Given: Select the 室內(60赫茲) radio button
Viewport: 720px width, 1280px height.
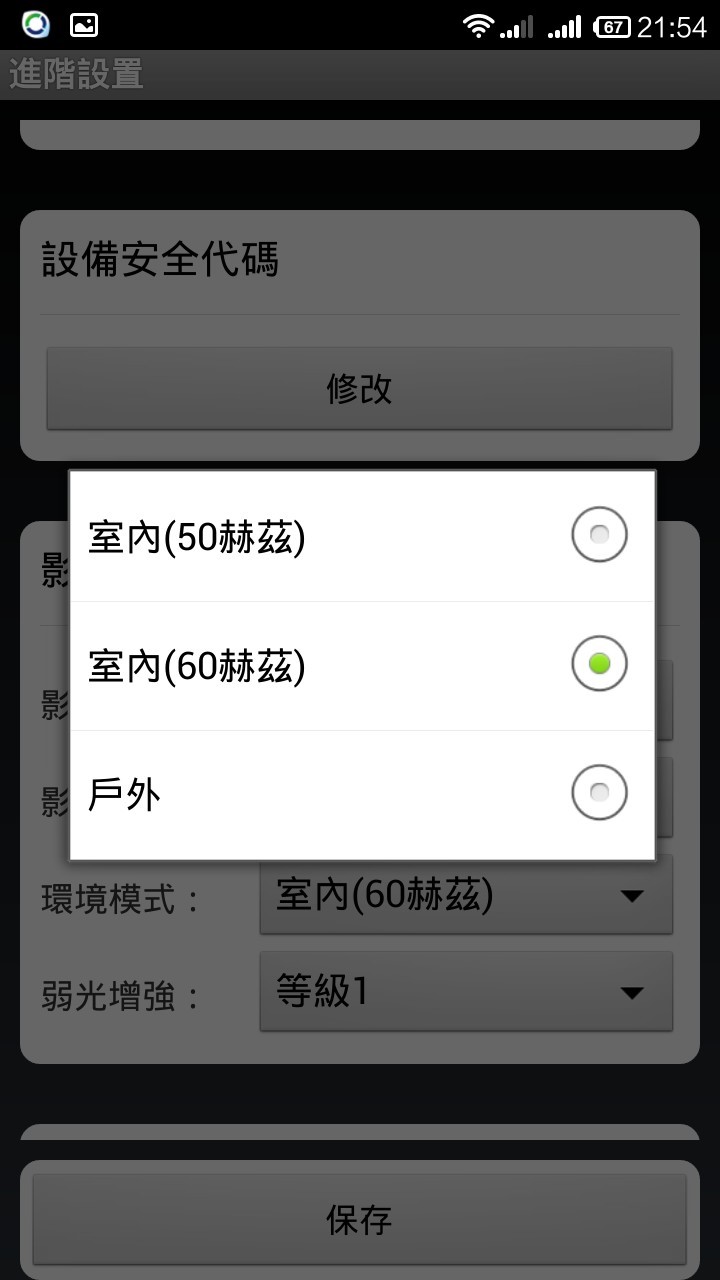Looking at the screenshot, I should [598, 663].
